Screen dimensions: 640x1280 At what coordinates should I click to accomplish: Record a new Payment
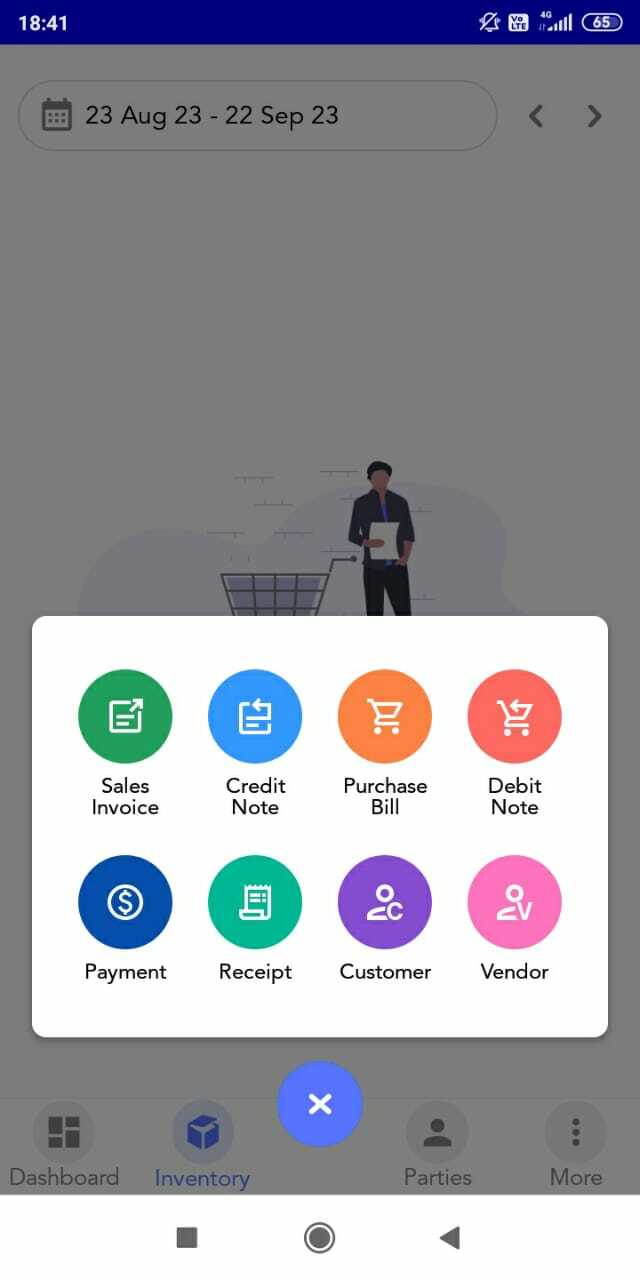point(125,903)
